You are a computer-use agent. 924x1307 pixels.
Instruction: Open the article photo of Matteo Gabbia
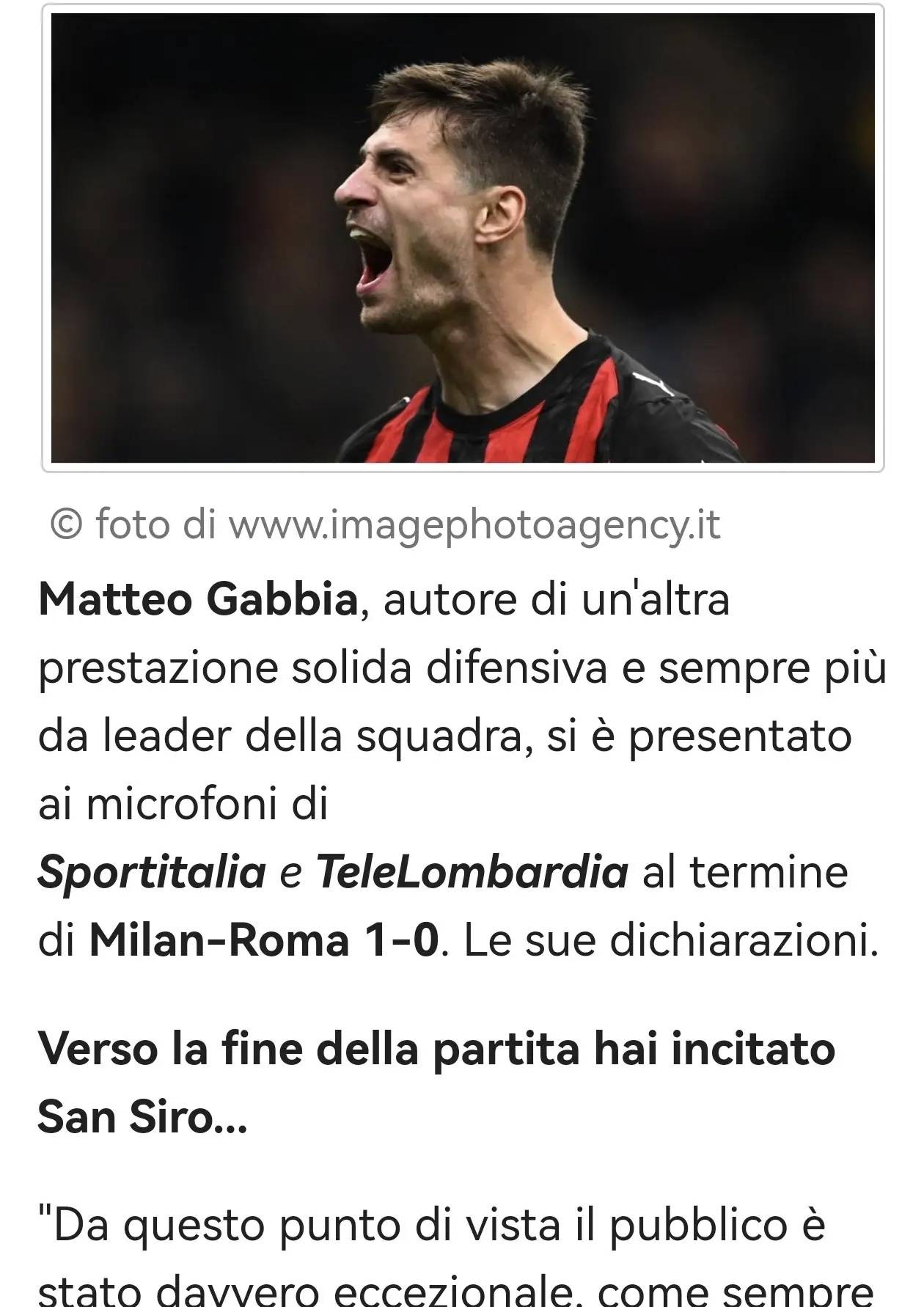tap(463, 238)
